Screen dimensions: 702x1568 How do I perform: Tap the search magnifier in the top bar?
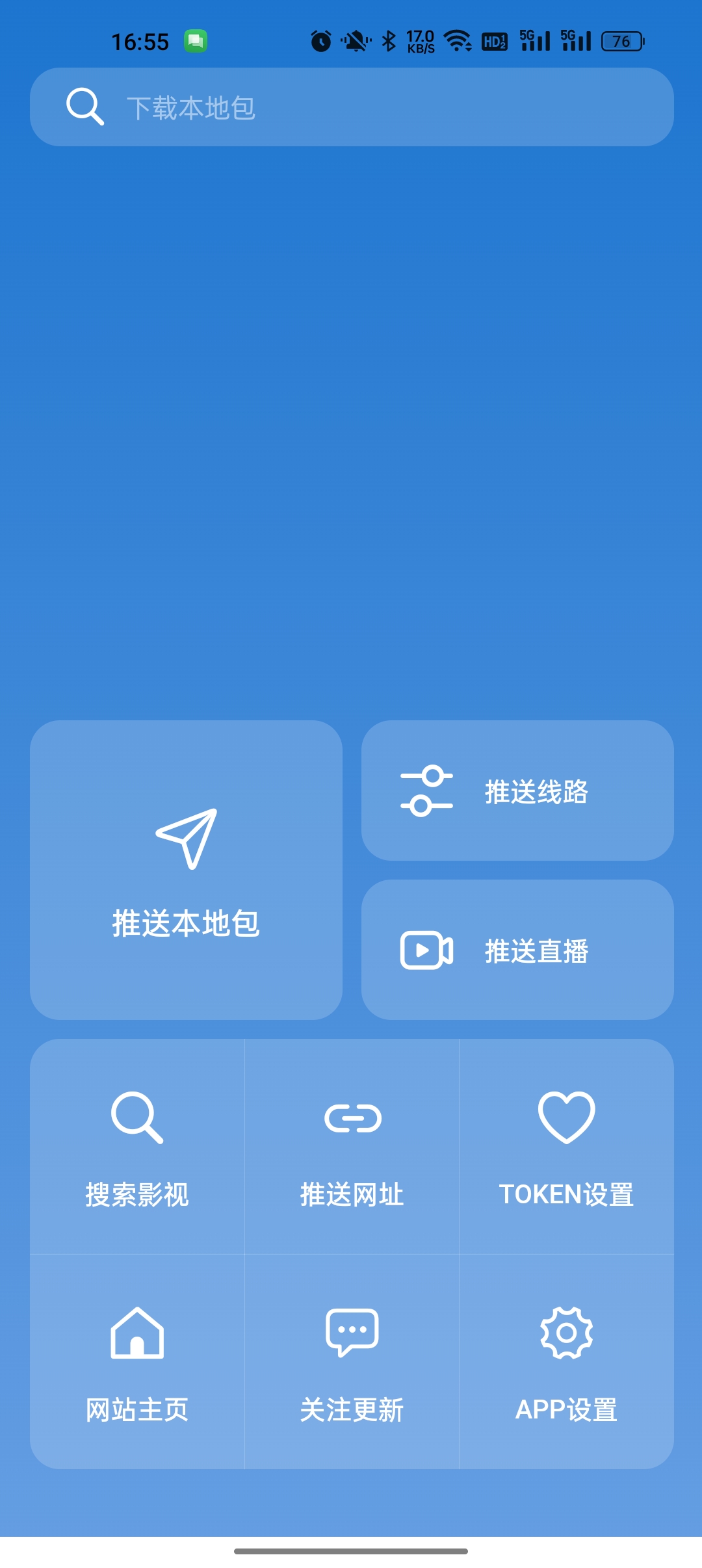(84, 106)
